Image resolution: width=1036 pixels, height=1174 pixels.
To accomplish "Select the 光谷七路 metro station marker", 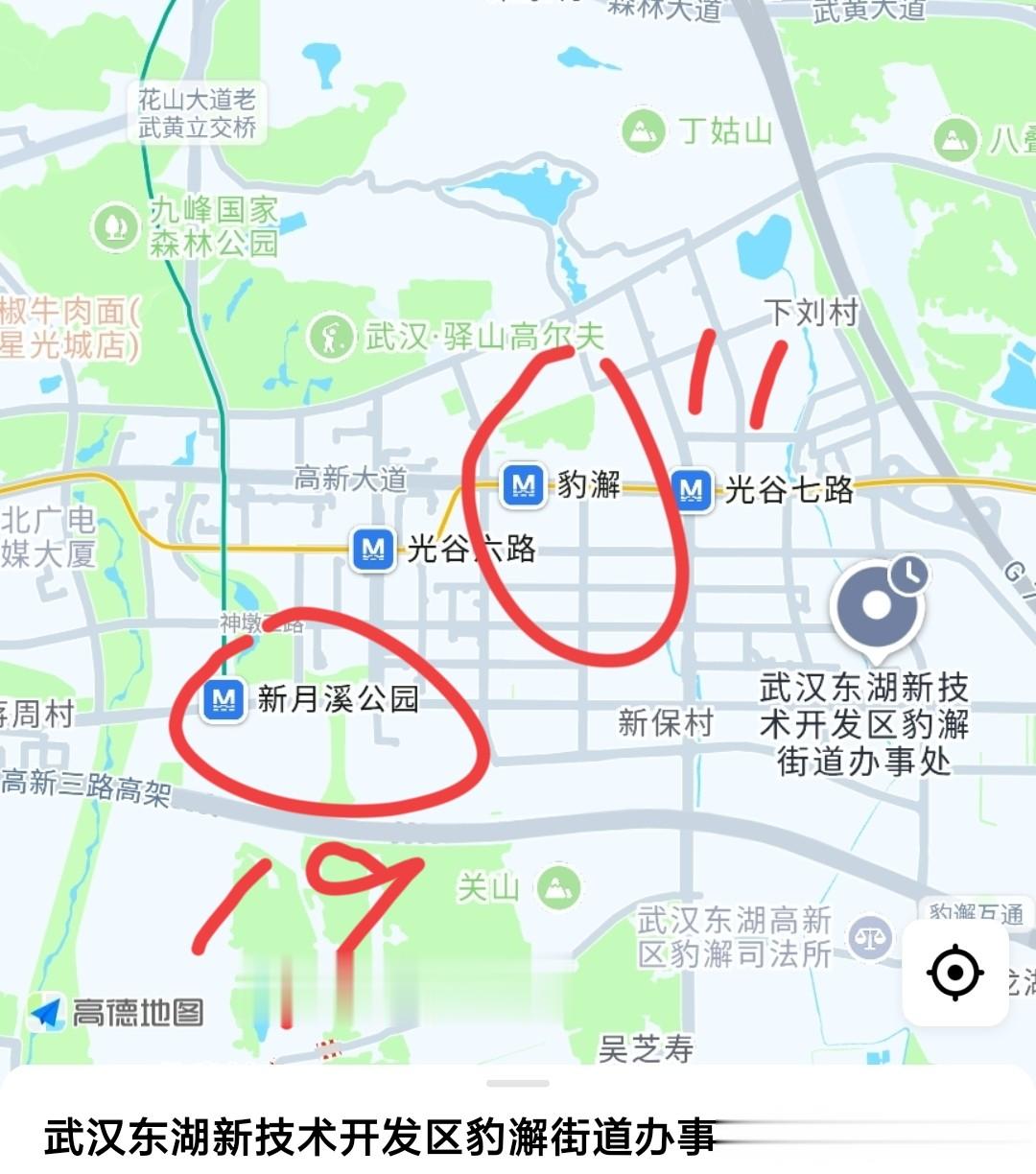I will point(691,491).
